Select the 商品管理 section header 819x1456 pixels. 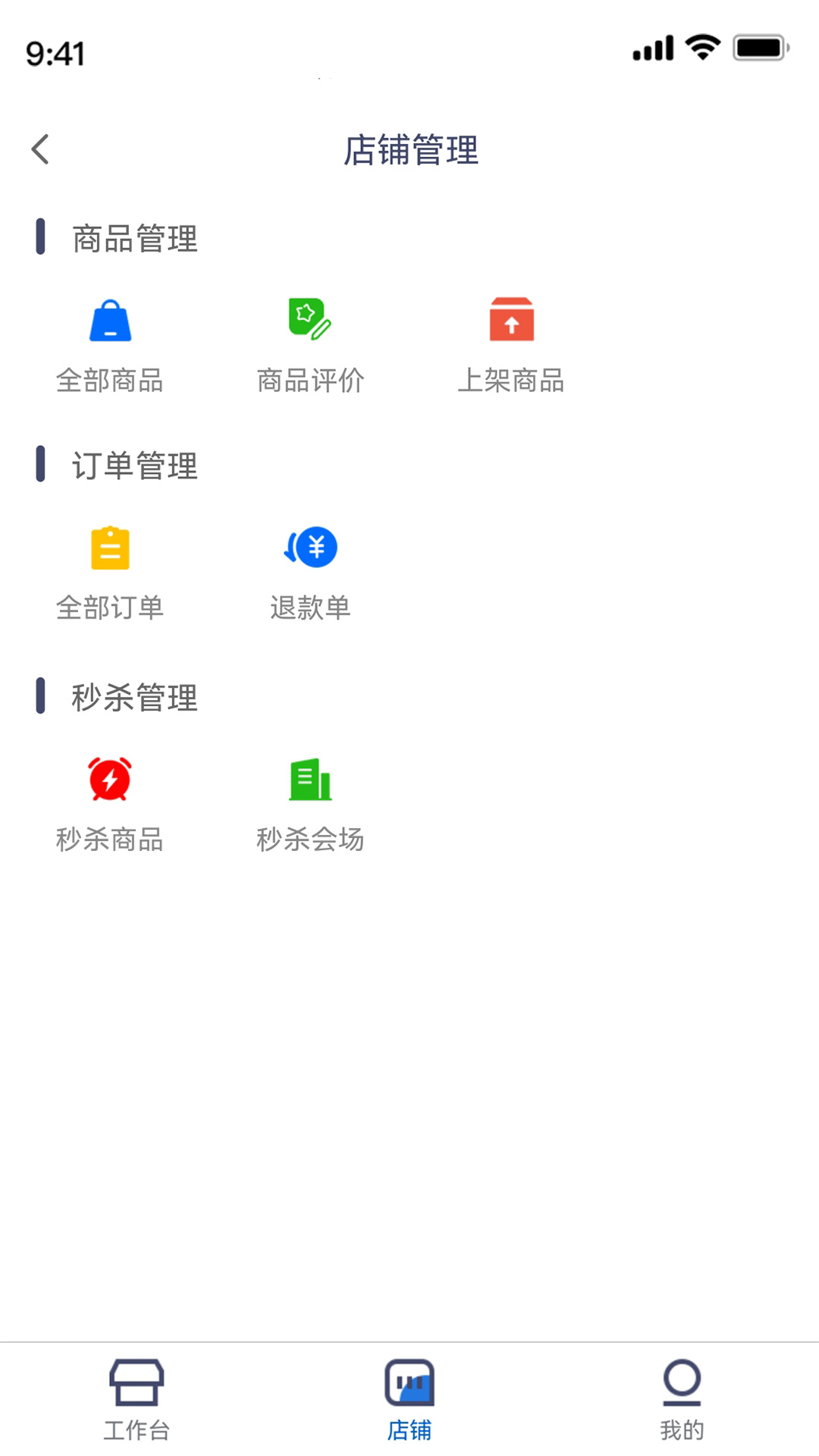pyautogui.click(x=134, y=237)
